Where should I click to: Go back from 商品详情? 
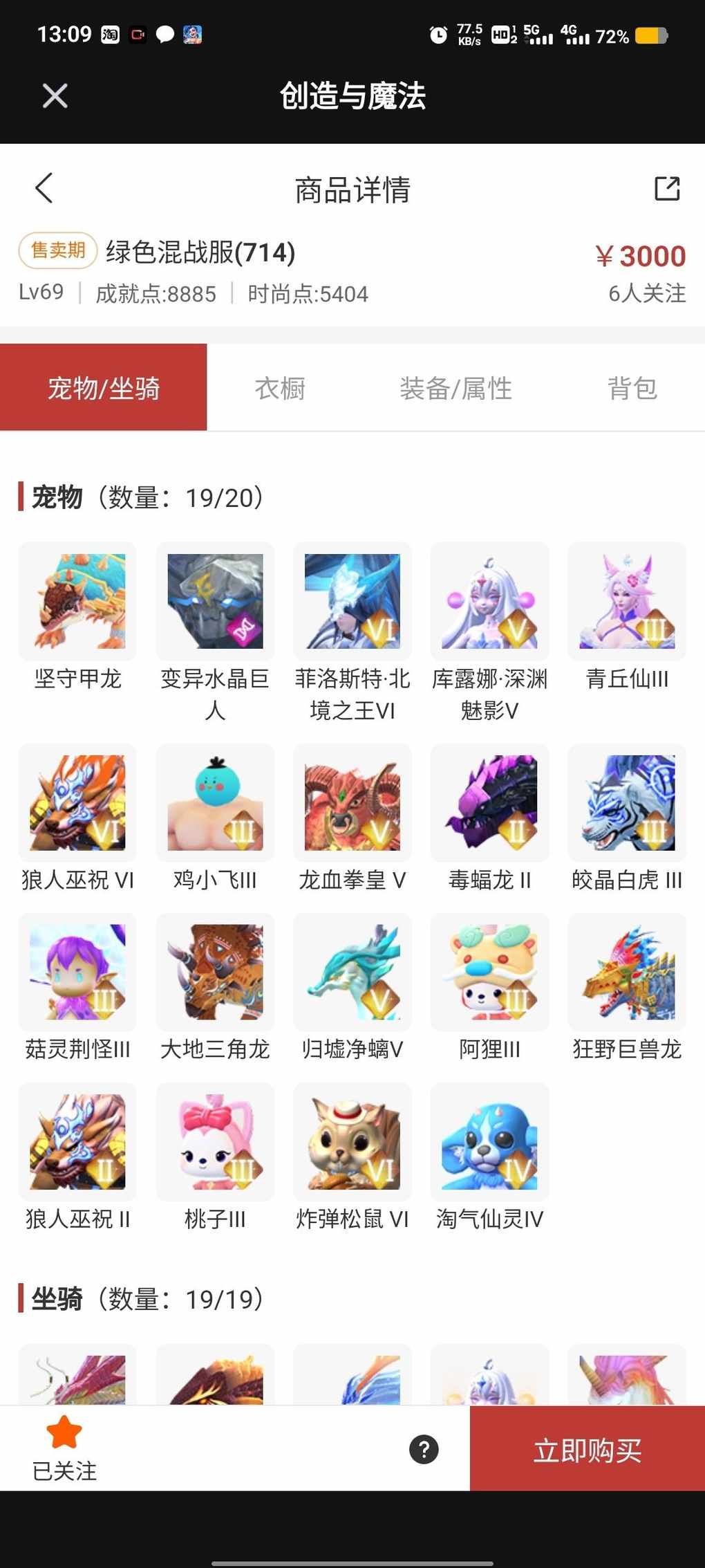44,188
